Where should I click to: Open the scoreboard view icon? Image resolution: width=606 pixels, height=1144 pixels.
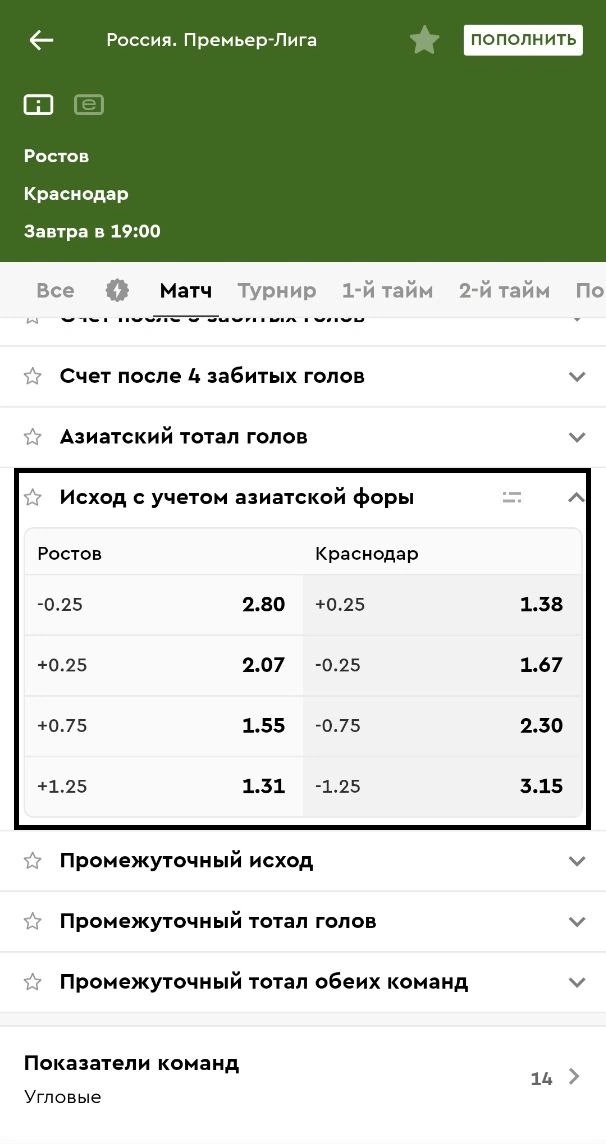tap(39, 104)
